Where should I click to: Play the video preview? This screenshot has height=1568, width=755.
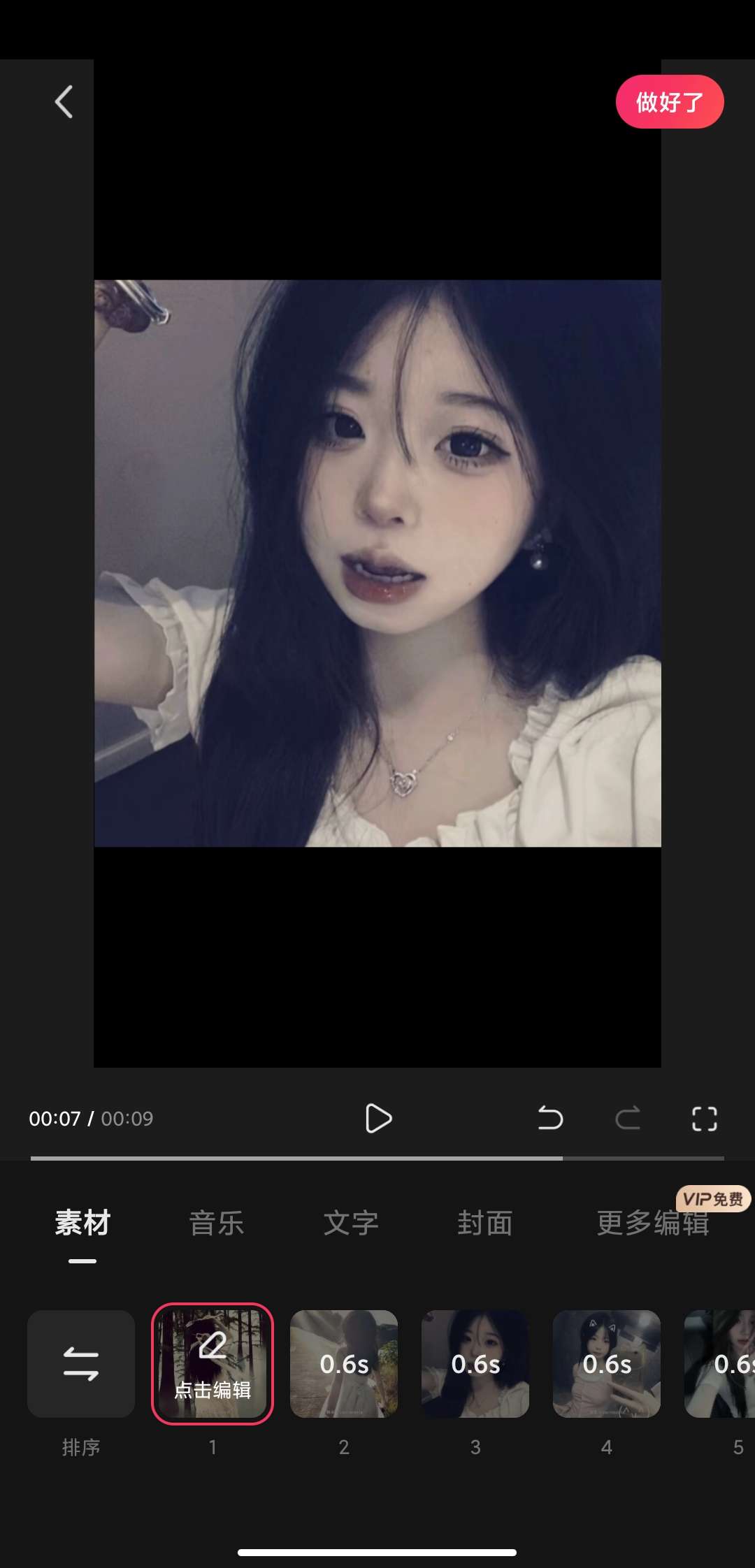378,1119
